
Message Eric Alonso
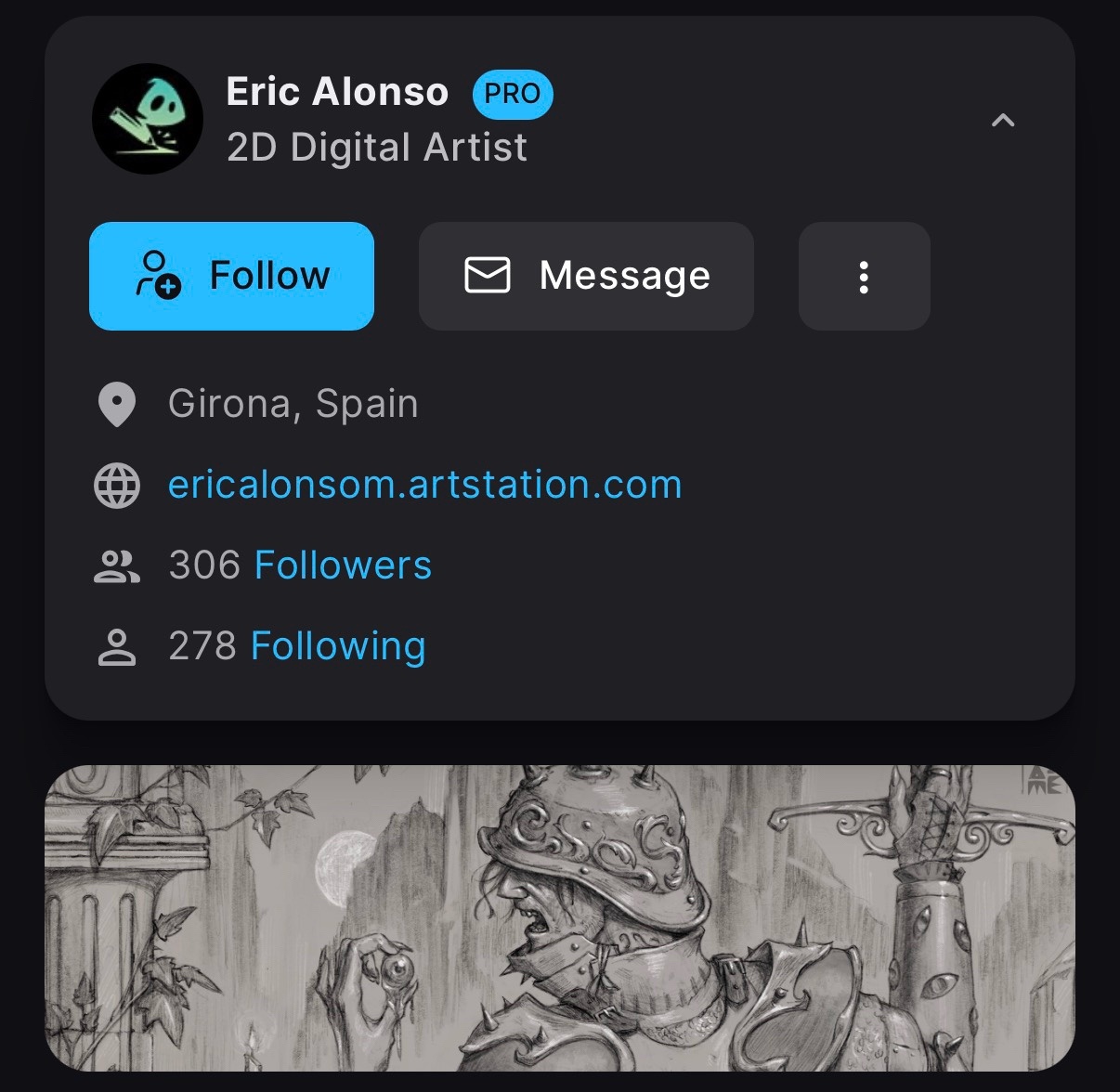click(x=586, y=276)
